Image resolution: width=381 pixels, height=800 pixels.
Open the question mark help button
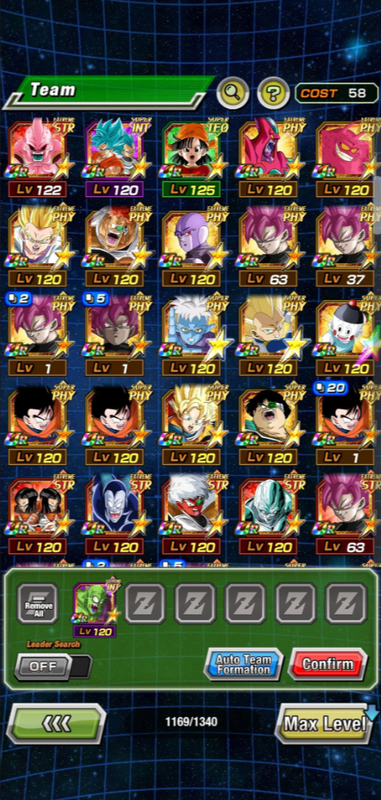pyautogui.click(x=273, y=93)
